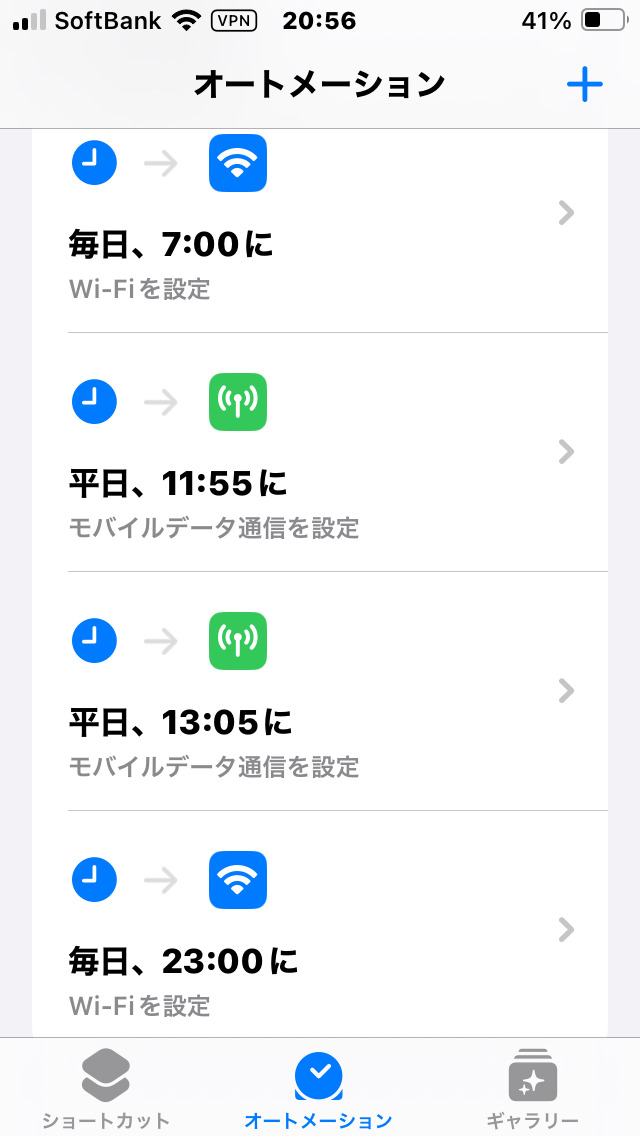Screen dimensions: 640x1136
Task: Open the 毎日、23:00に Wi-Fi automation
Action: pyautogui.click(x=320, y=930)
